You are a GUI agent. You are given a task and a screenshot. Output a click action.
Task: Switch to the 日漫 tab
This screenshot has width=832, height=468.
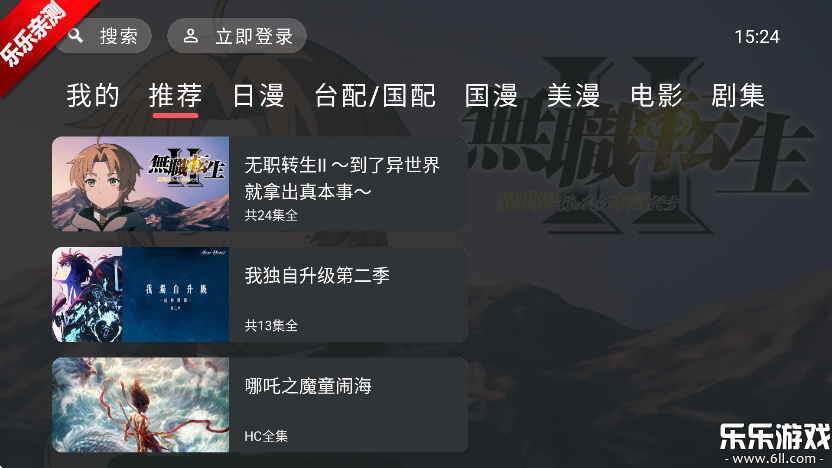258,96
